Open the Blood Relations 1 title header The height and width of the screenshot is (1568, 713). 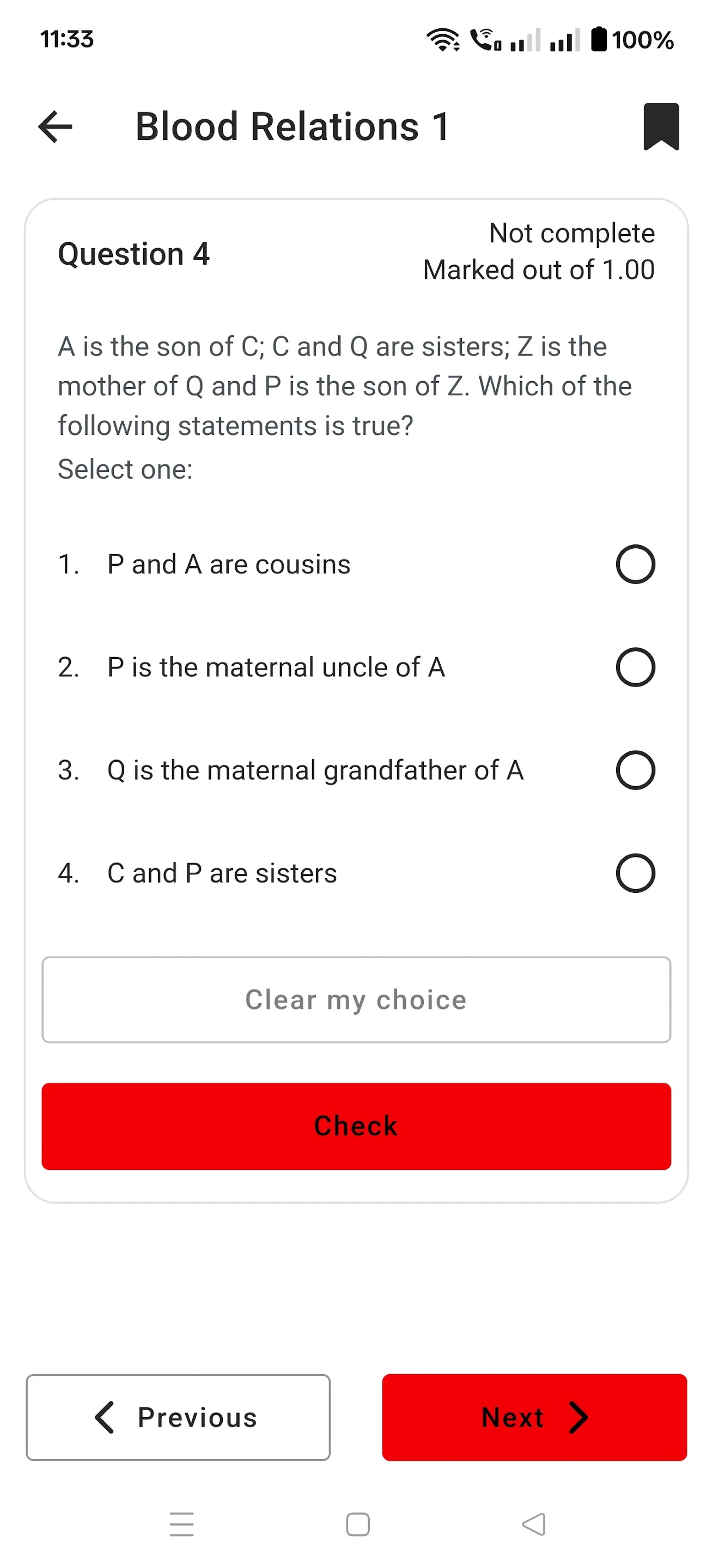(291, 126)
